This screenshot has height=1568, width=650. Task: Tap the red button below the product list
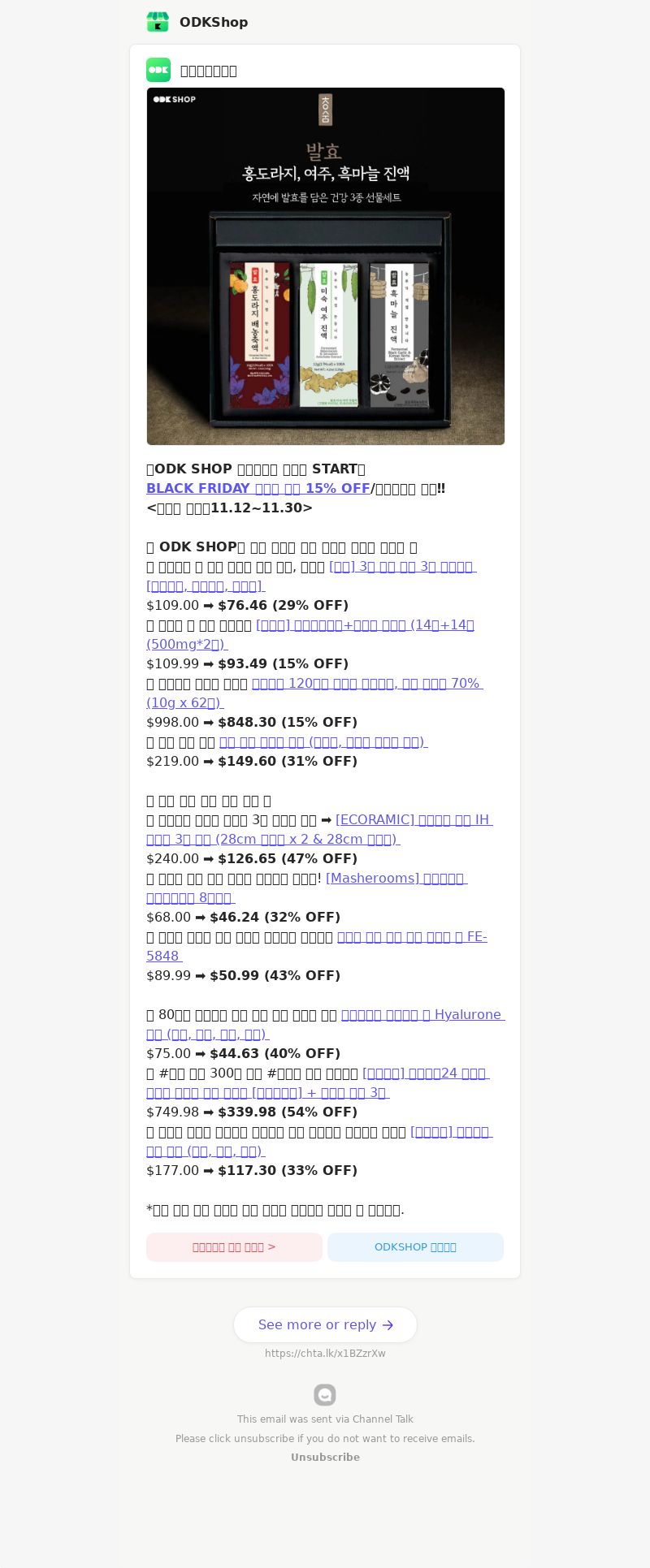(234, 1247)
